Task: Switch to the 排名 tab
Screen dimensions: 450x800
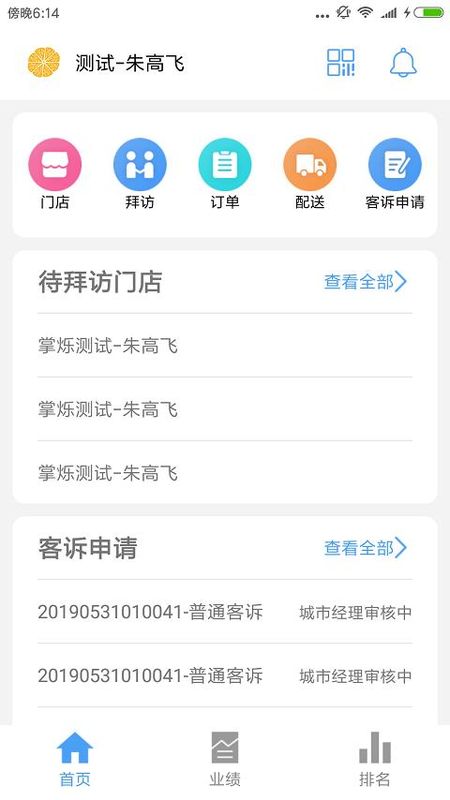Action: pyautogui.click(x=375, y=760)
